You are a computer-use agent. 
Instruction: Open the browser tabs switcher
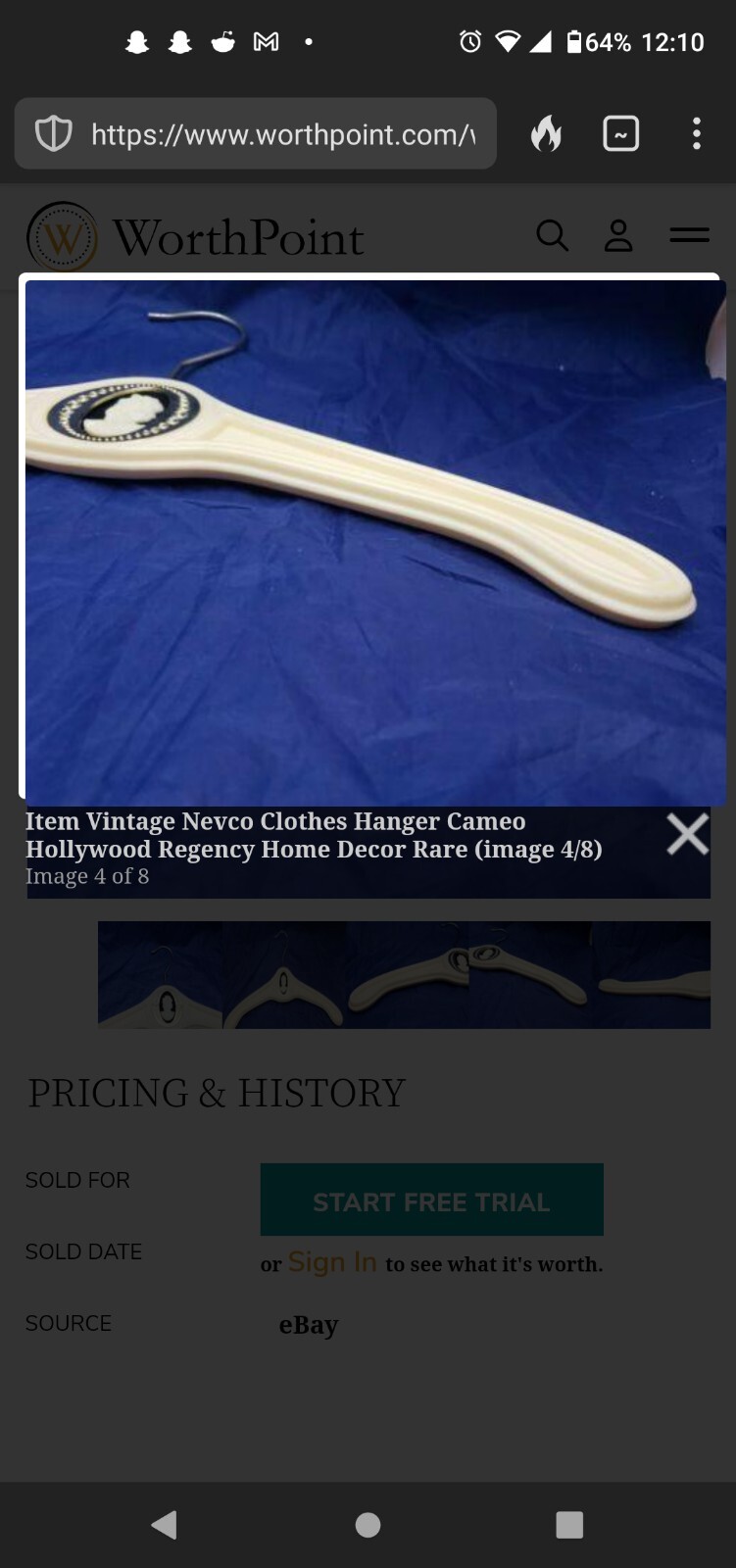[621, 133]
